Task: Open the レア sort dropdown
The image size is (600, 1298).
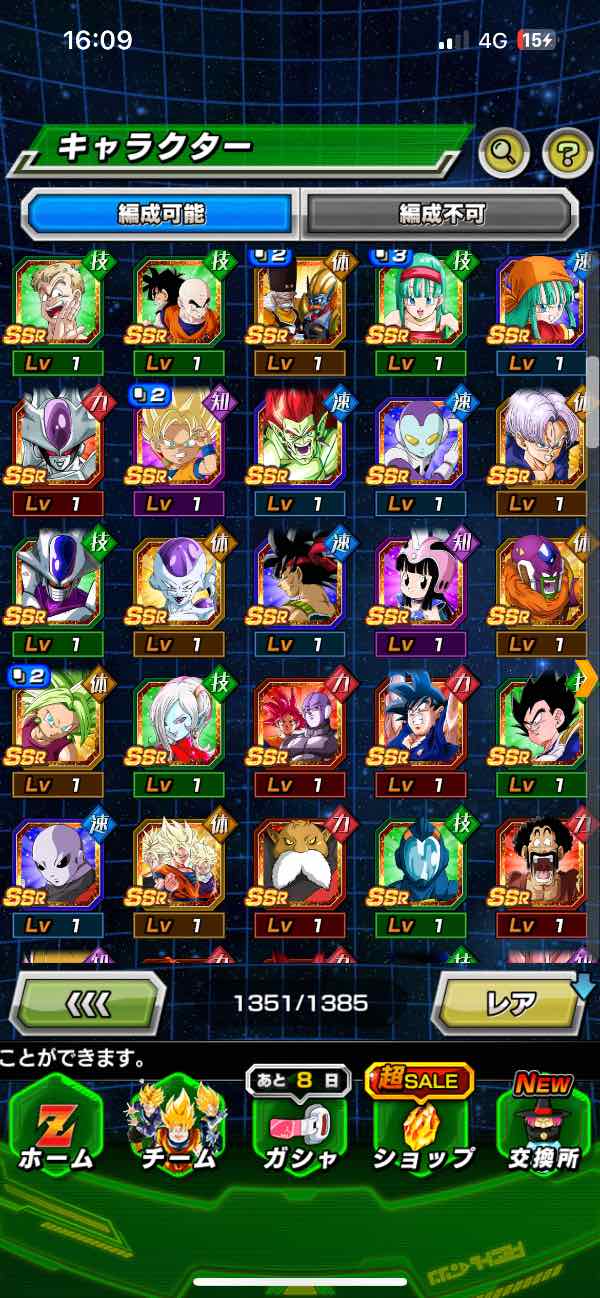Action: coord(510,1002)
